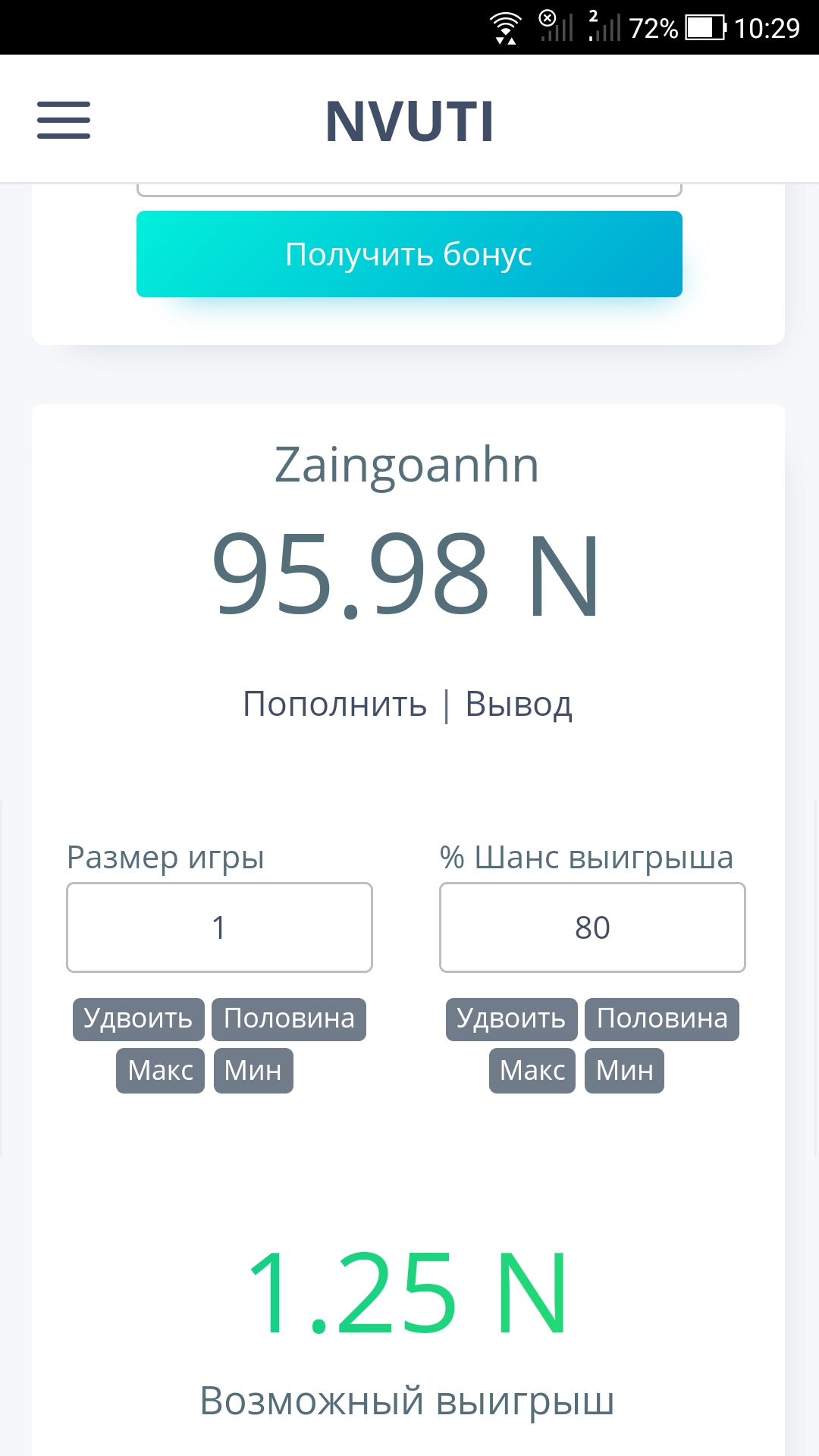
Task: Focus the Размер игры input field
Action: coord(219,927)
